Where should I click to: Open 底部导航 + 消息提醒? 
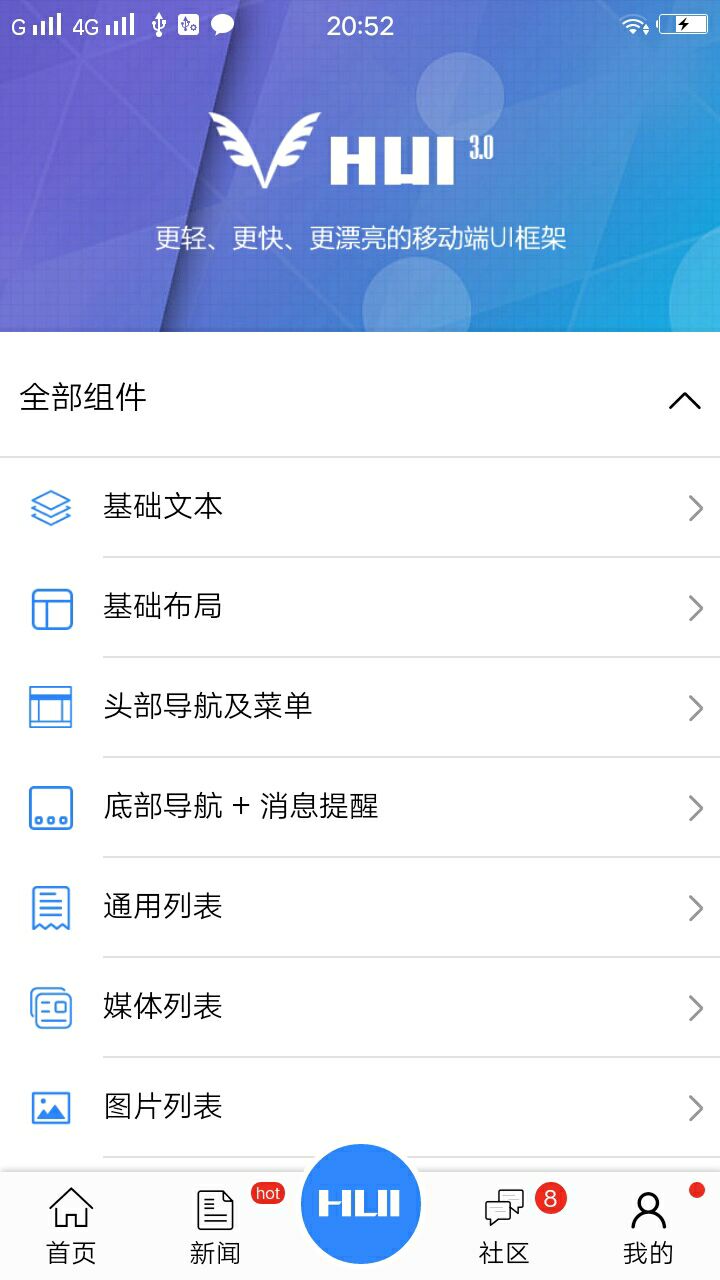click(x=360, y=808)
